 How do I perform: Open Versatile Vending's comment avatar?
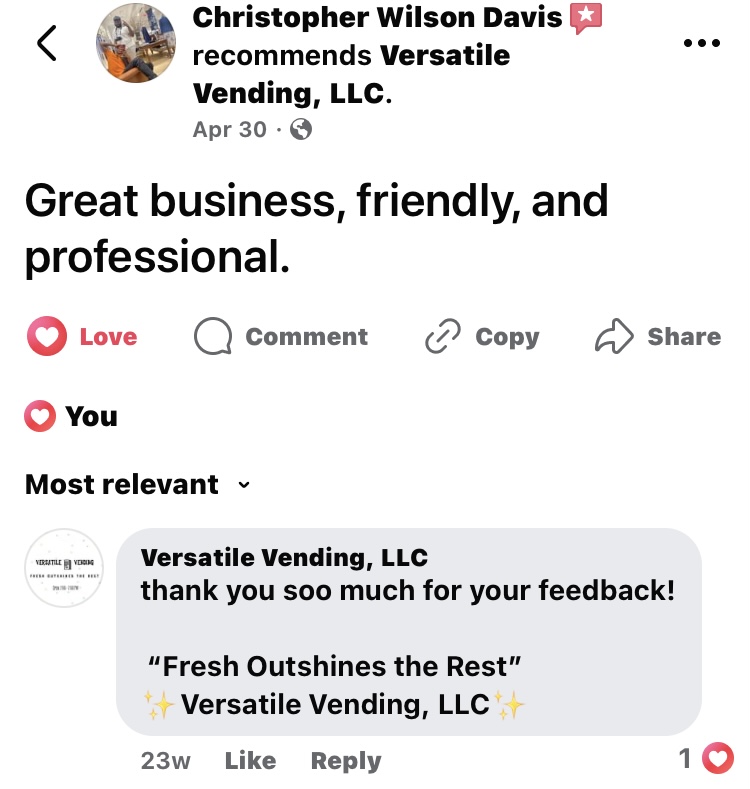(65, 569)
